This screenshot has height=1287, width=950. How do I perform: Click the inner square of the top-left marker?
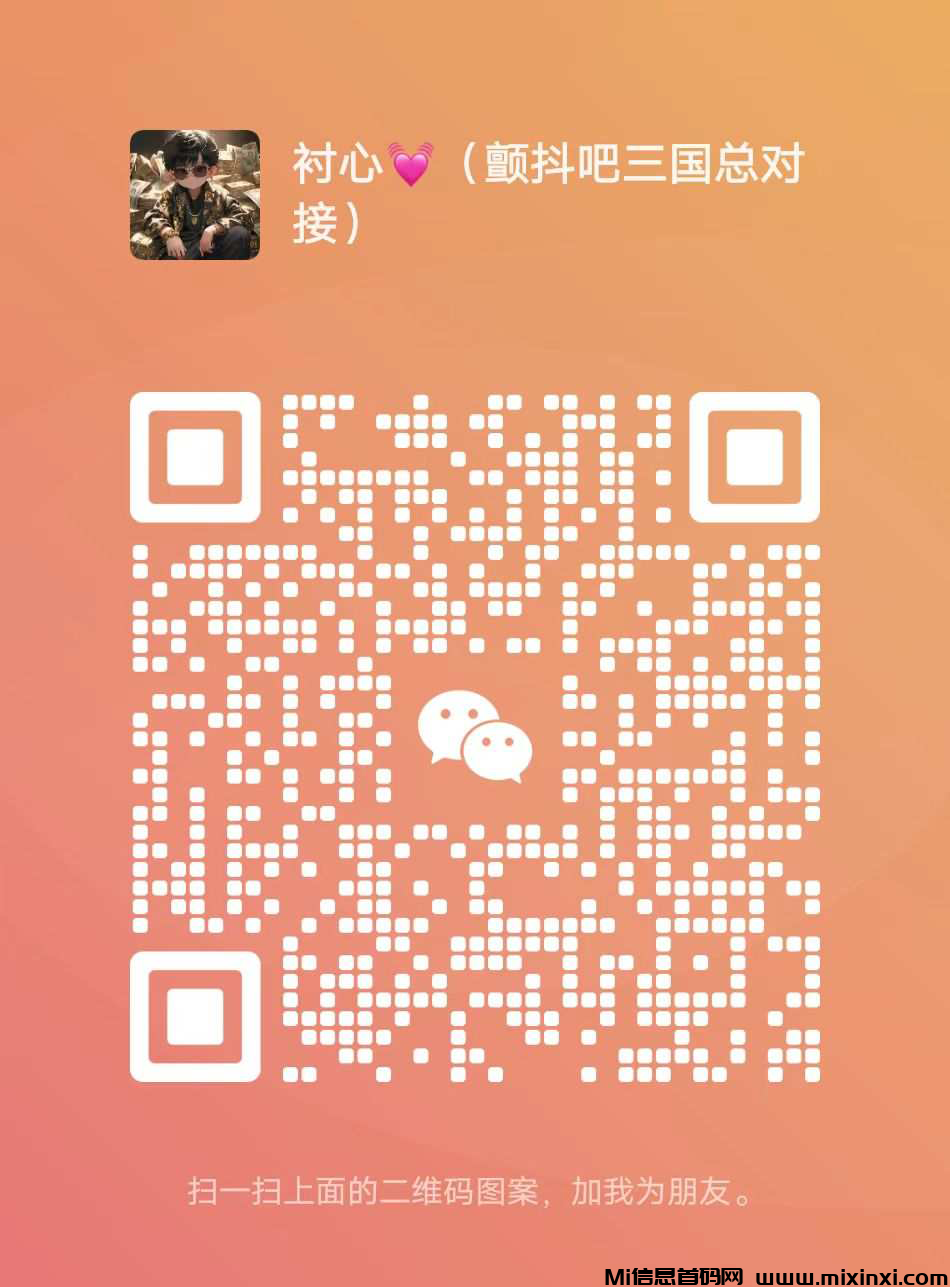tap(196, 456)
